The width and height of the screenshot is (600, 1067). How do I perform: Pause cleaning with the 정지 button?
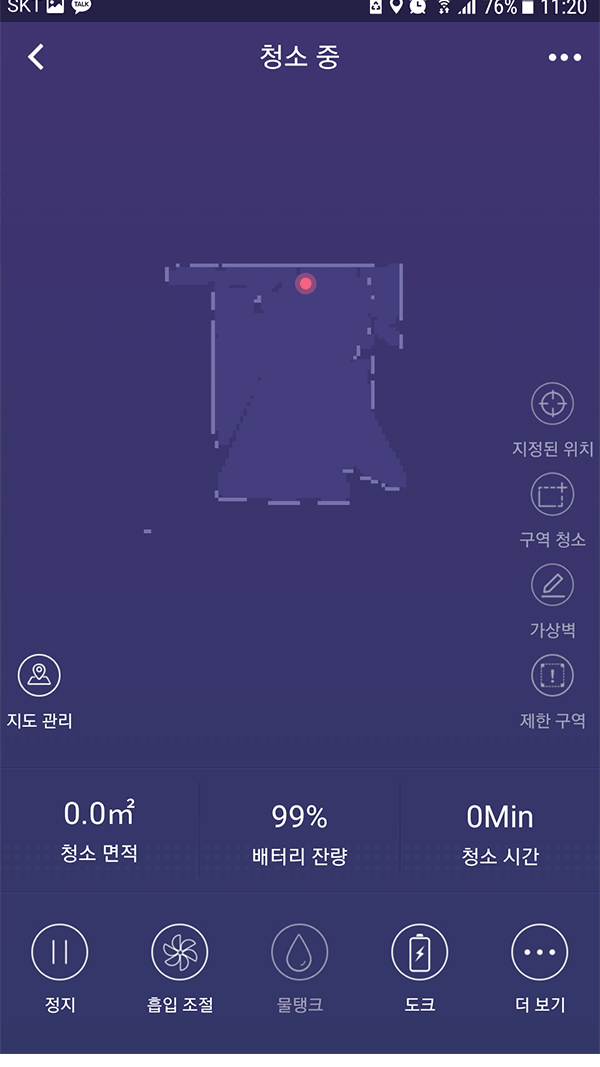(60, 952)
